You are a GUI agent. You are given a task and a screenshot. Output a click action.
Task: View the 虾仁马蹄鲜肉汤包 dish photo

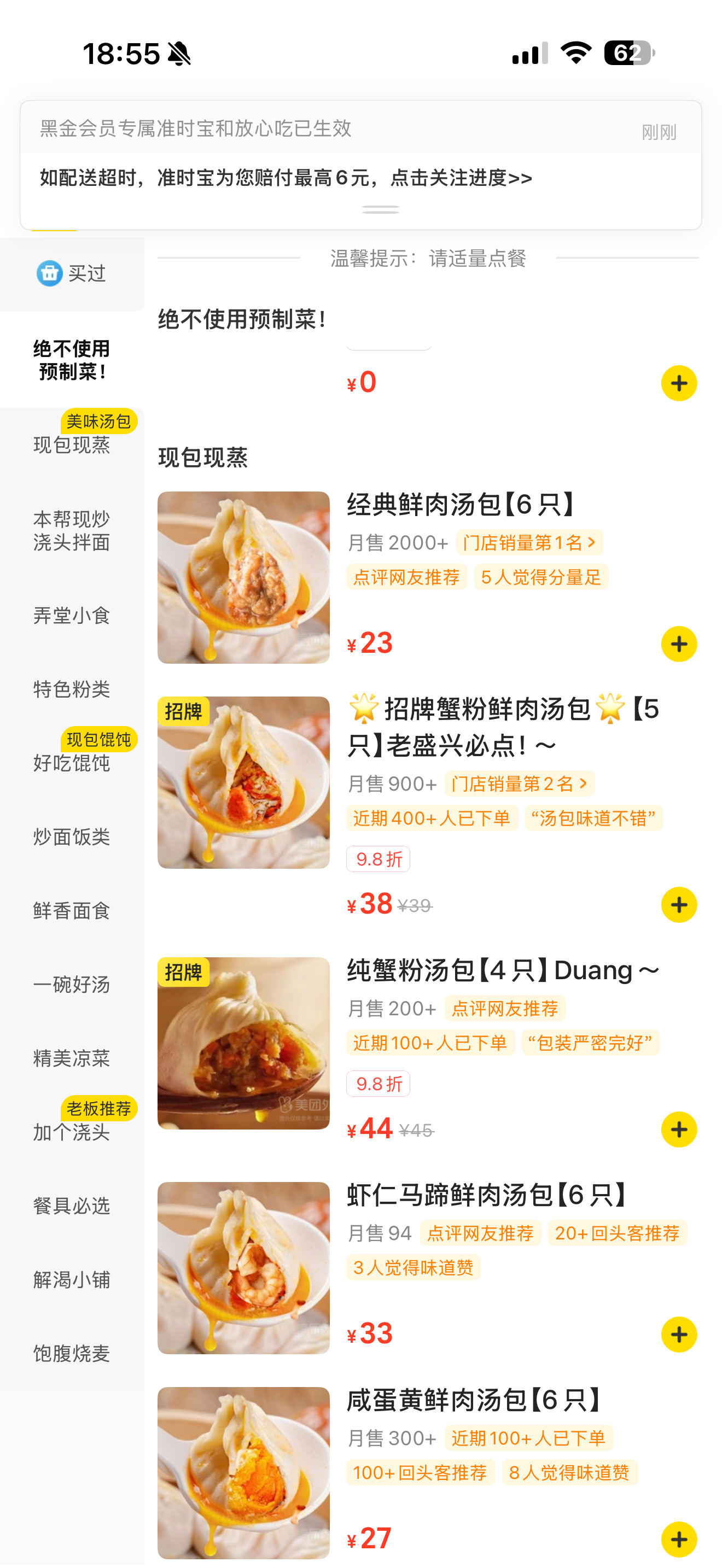tap(243, 1265)
